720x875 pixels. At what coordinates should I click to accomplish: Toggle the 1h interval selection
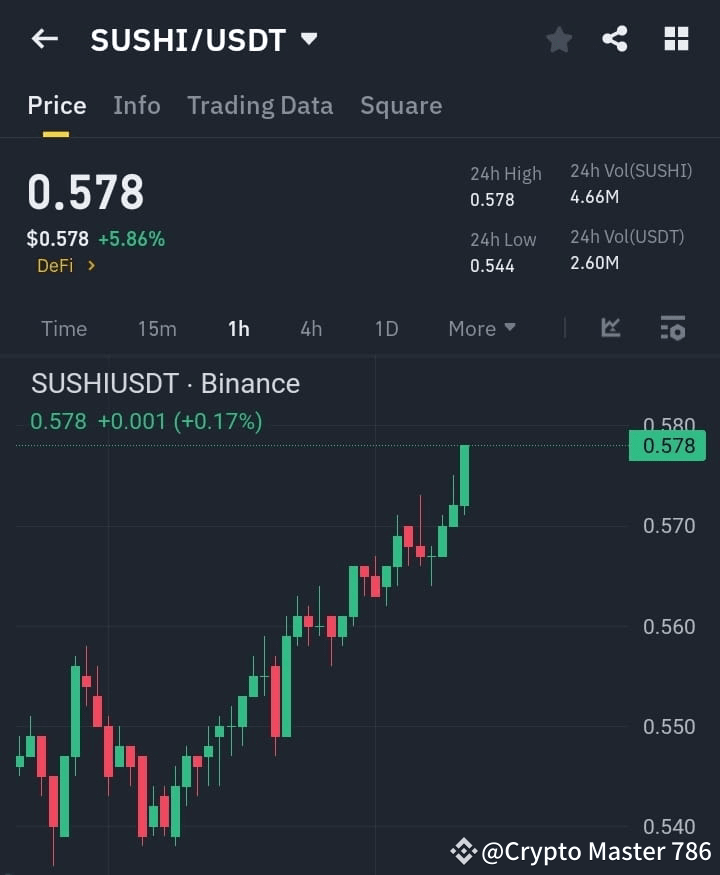[239, 328]
